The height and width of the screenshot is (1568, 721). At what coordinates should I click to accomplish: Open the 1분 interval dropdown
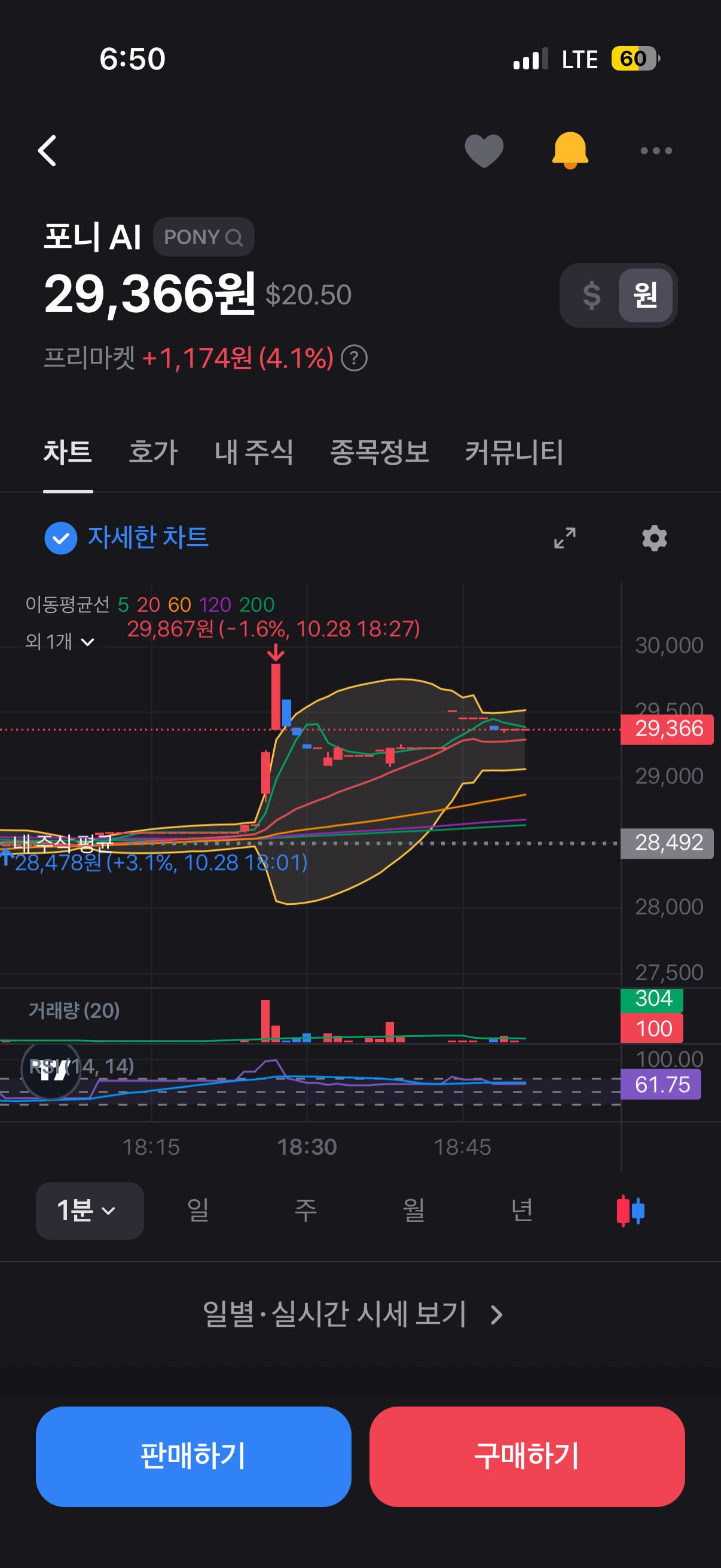tap(90, 1210)
